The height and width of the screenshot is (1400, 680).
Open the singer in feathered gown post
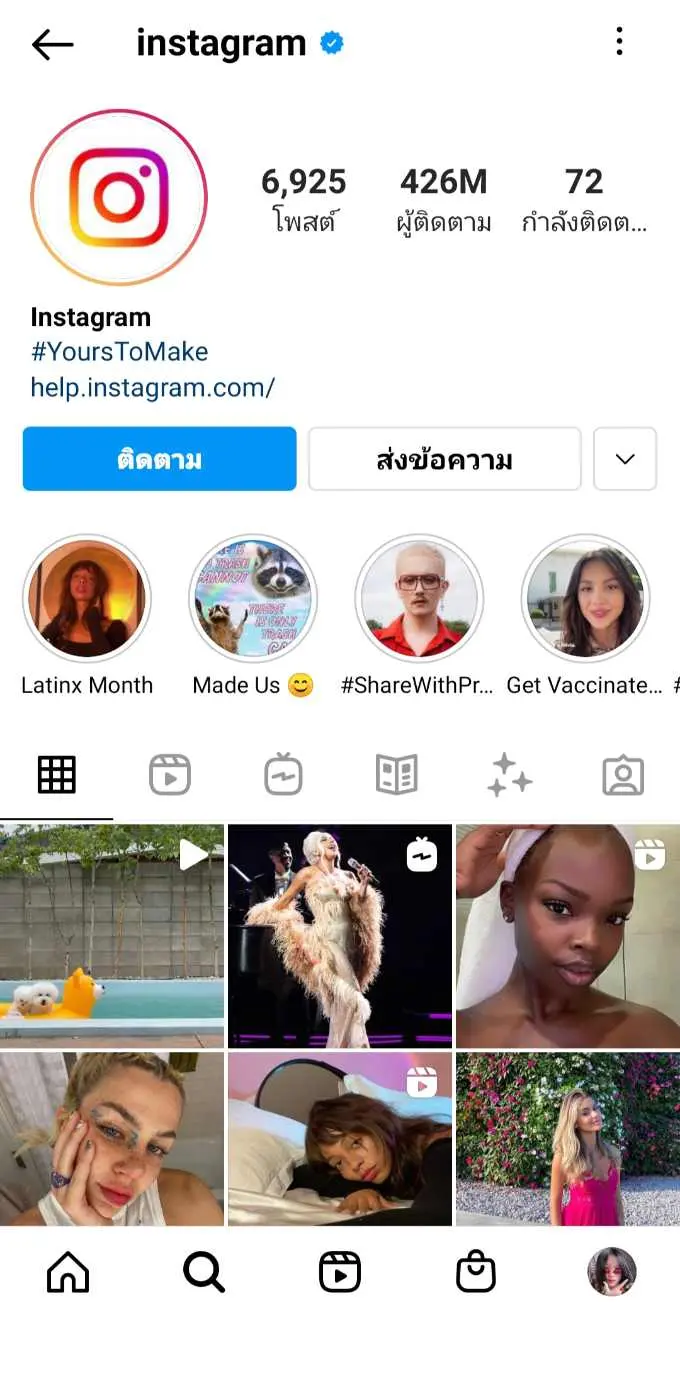[339, 935]
